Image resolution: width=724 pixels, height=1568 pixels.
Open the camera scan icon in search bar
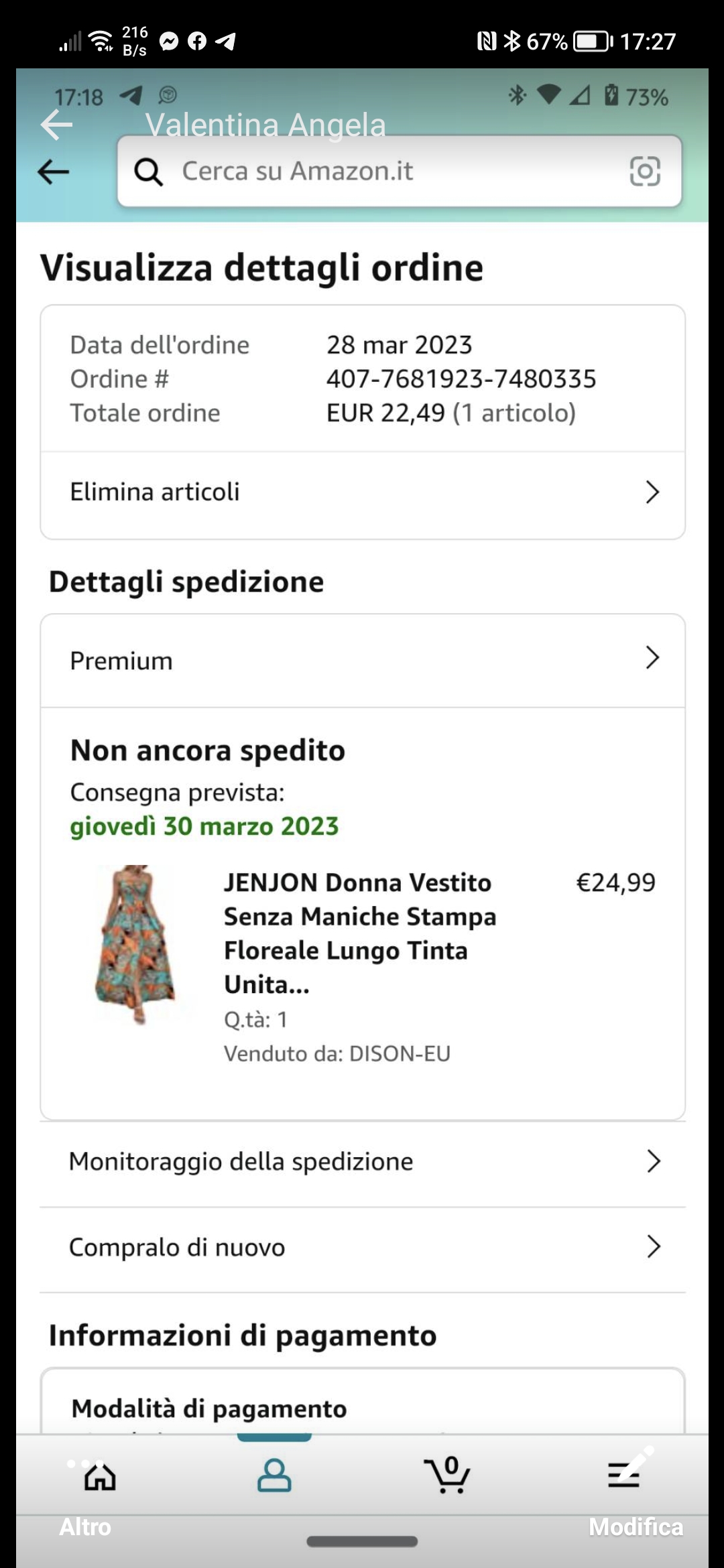[x=645, y=172]
